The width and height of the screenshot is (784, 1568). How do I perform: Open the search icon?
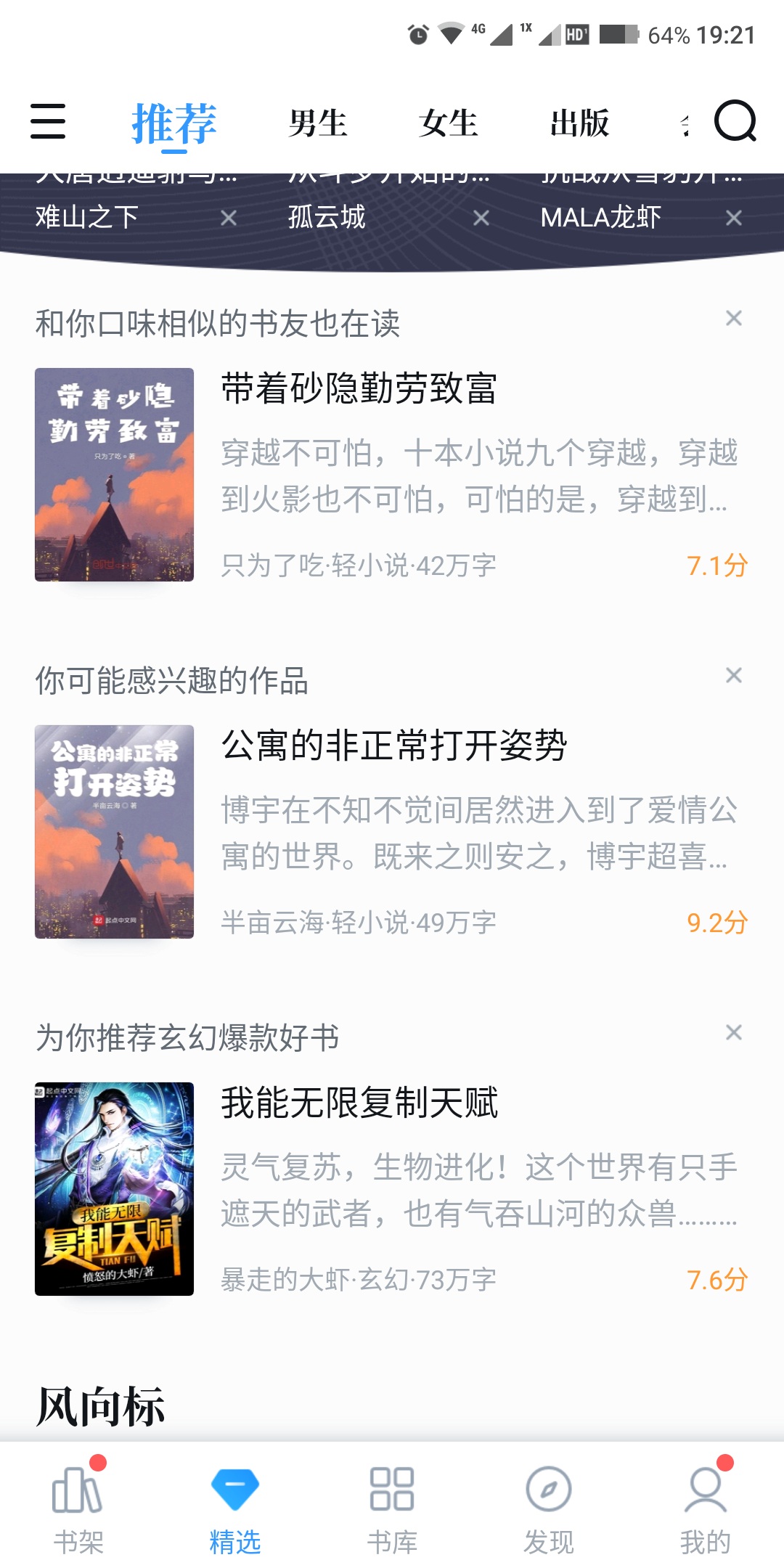click(735, 121)
